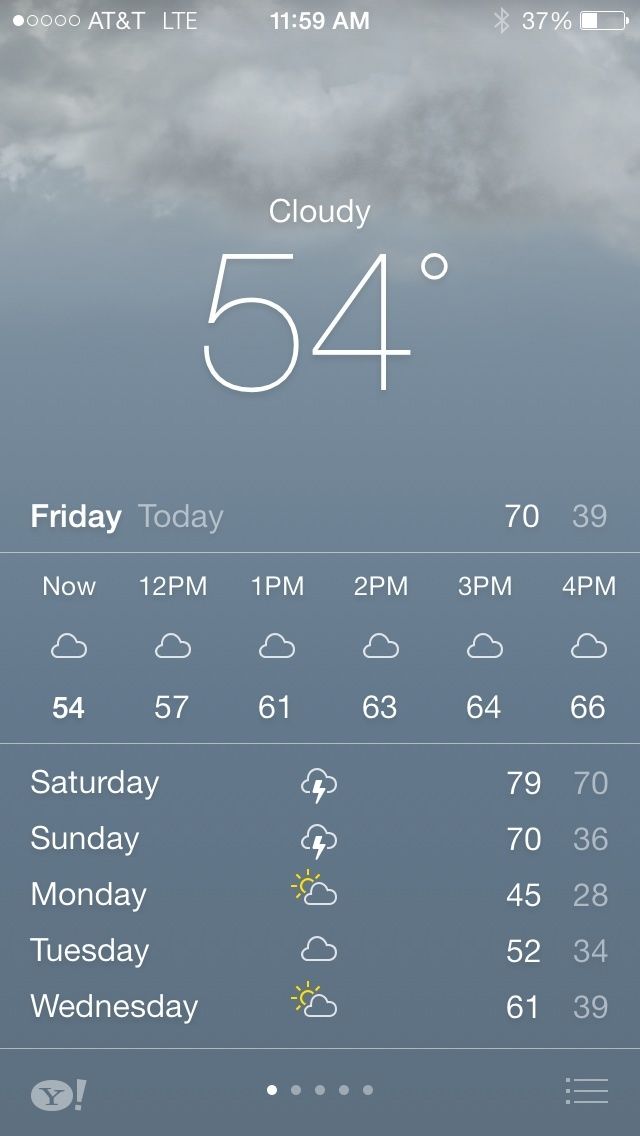Open the Yahoo! weather link
The image size is (640, 1136).
[x=58, y=1094]
